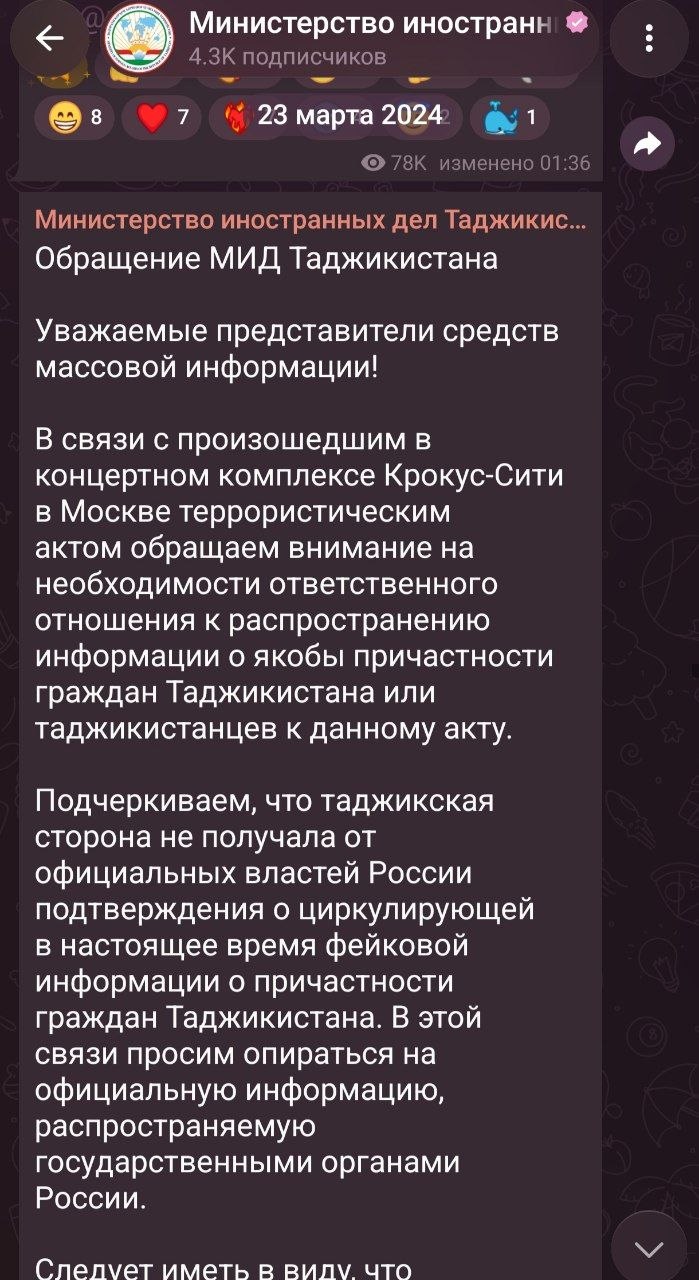This screenshot has width=699, height=1280.
Task: Jump to the latest messages with the down arrow
Action: point(649,1246)
